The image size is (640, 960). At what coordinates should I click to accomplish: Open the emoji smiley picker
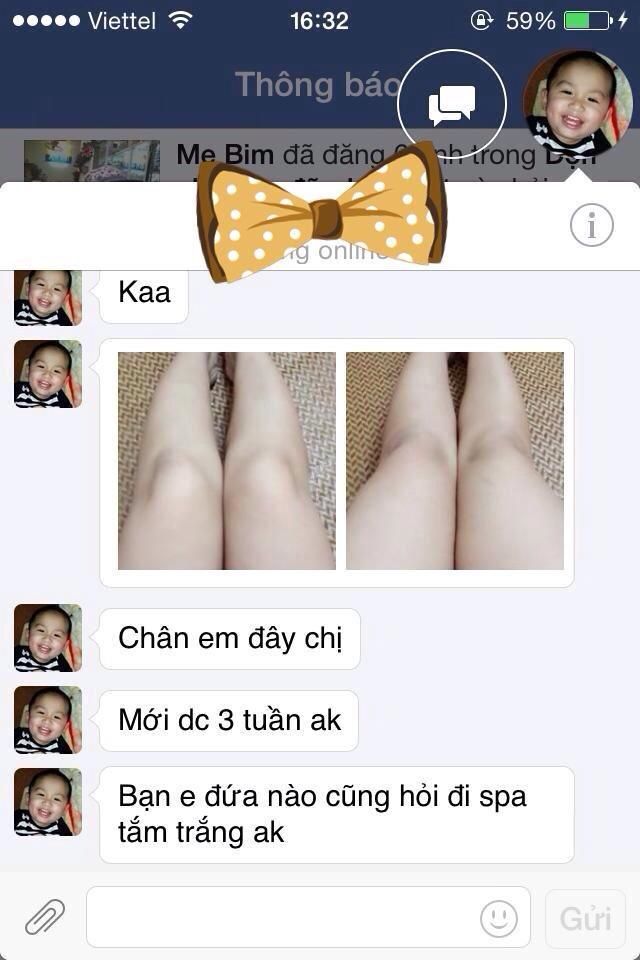499,916
